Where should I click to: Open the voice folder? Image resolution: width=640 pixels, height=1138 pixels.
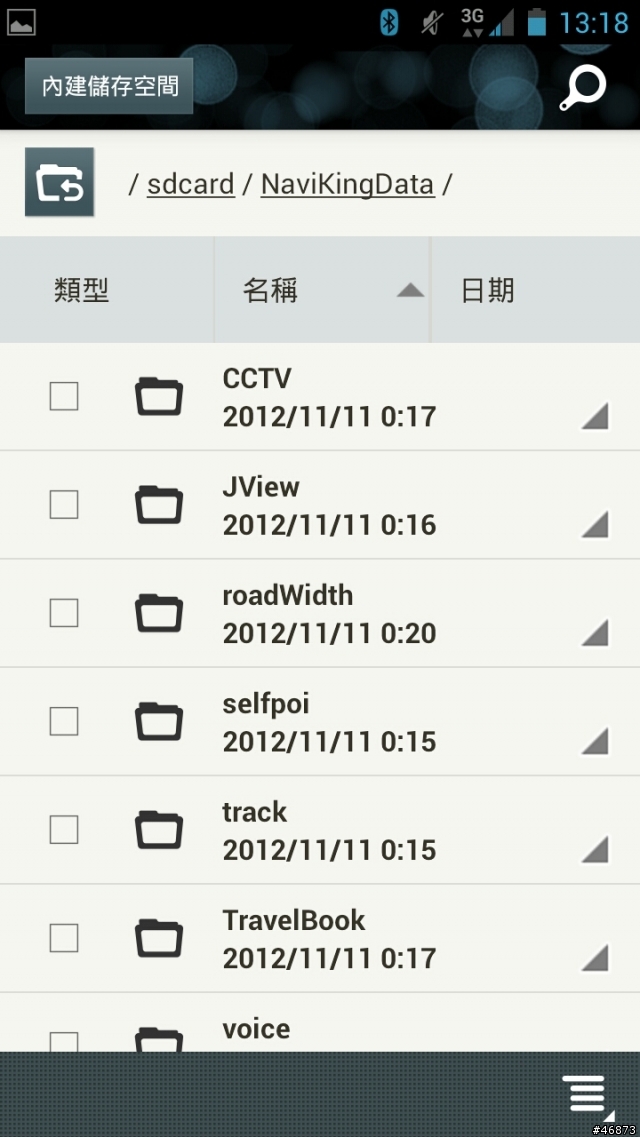256,1029
